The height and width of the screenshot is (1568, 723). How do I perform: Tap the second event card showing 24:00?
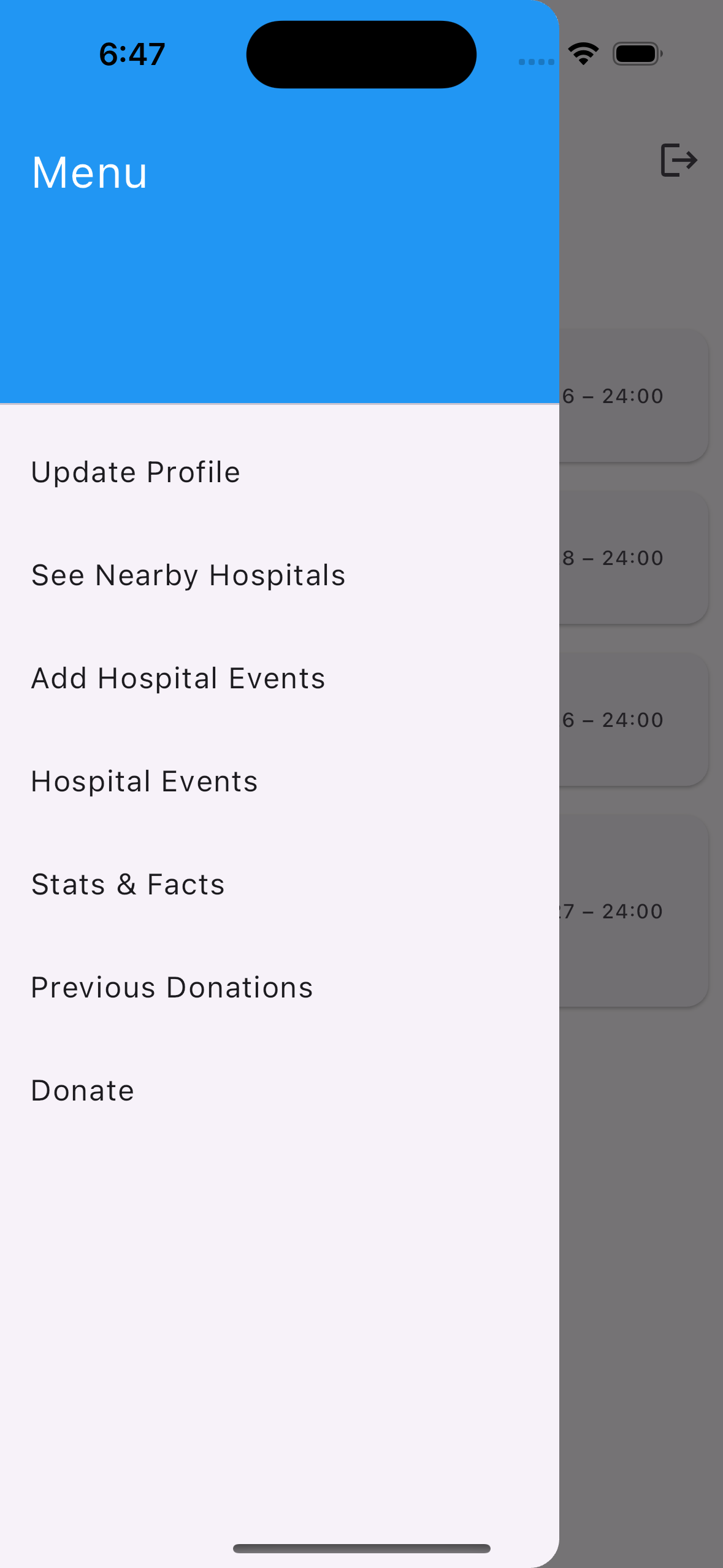632,558
